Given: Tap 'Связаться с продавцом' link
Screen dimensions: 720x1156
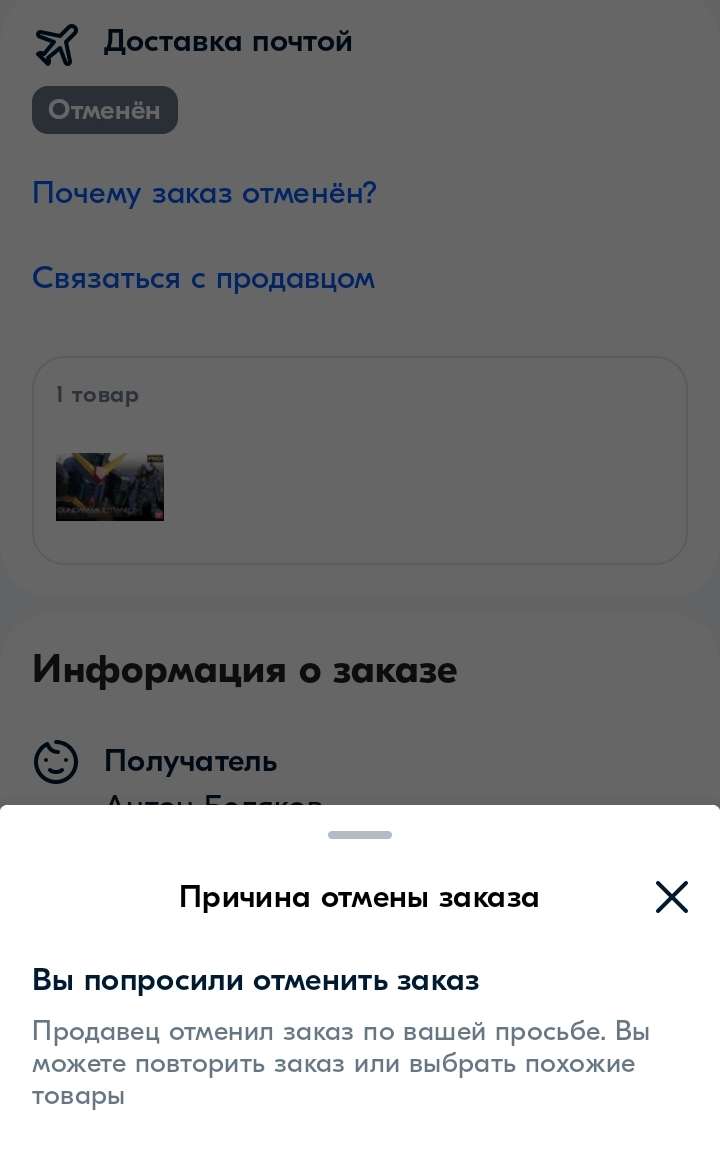Looking at the screenshot, I should [x=203, y=278].
